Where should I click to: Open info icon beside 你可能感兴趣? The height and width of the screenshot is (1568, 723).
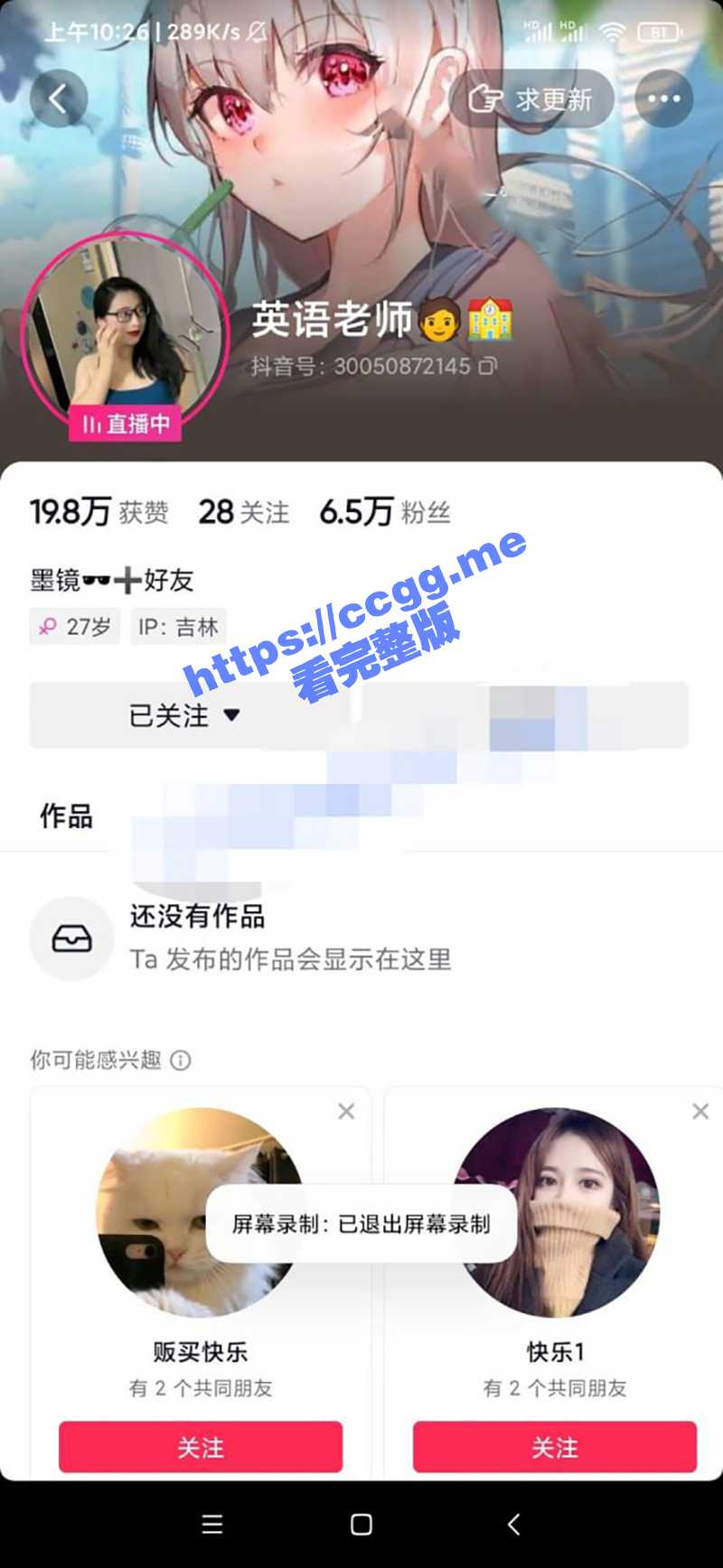coord(181,1060)
